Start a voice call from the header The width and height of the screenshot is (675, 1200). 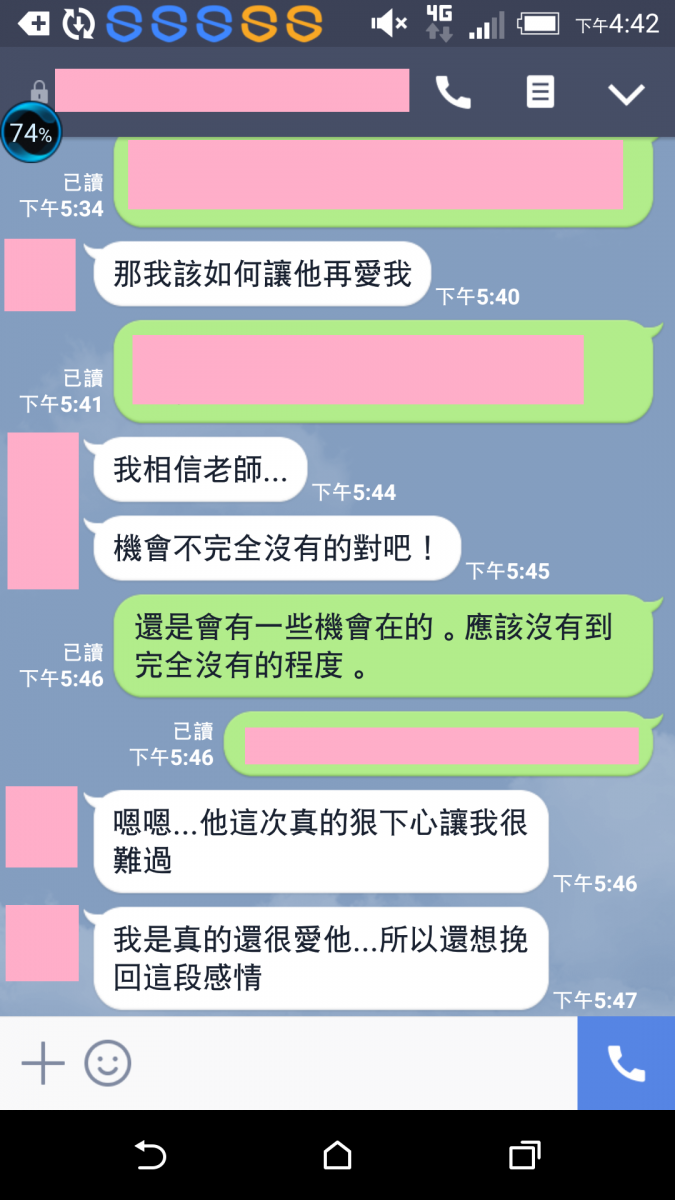pyautogui.click(x=453, y=93)
